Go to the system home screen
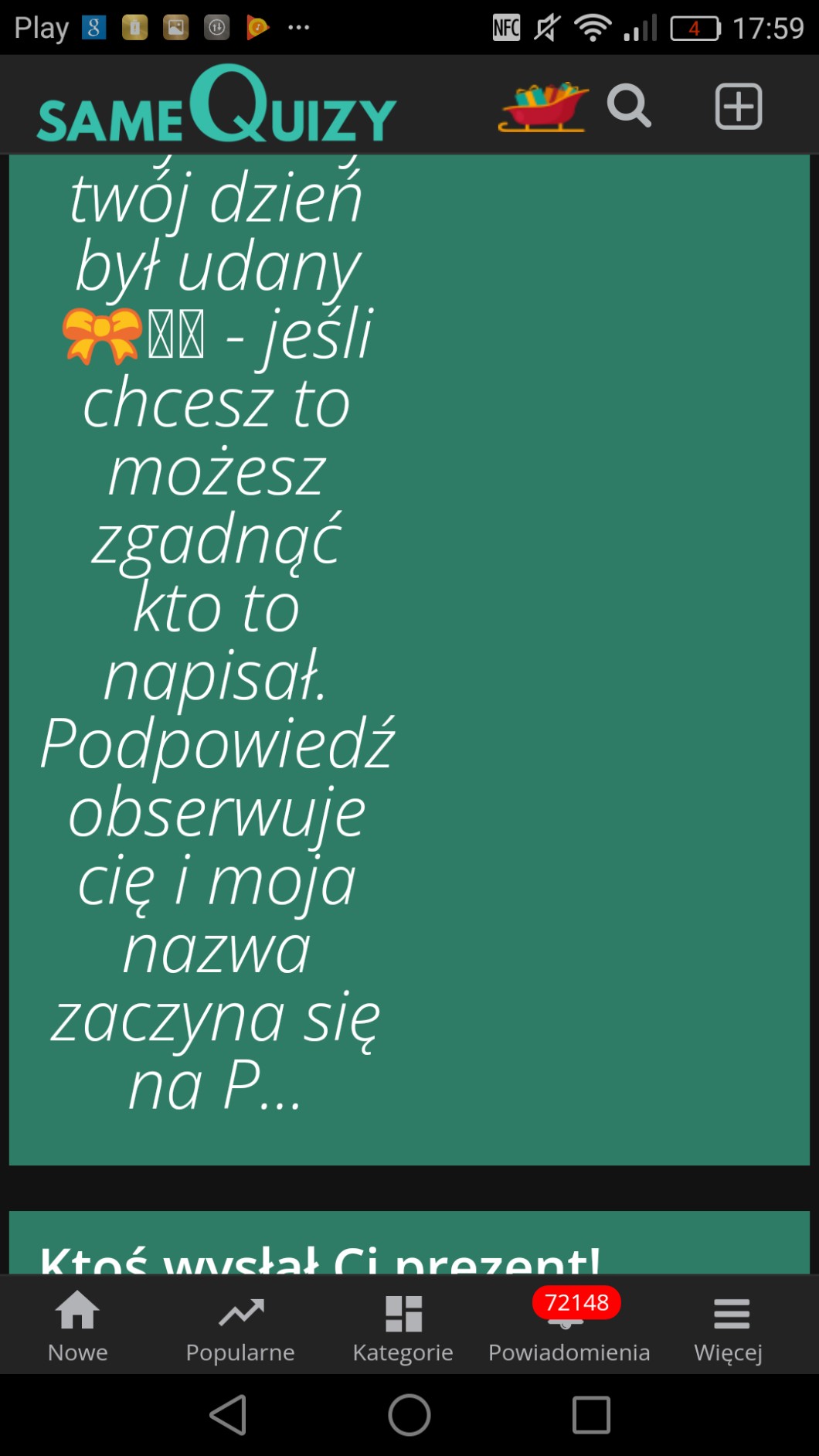The image size is (819, 1456). coord(409,1415)
